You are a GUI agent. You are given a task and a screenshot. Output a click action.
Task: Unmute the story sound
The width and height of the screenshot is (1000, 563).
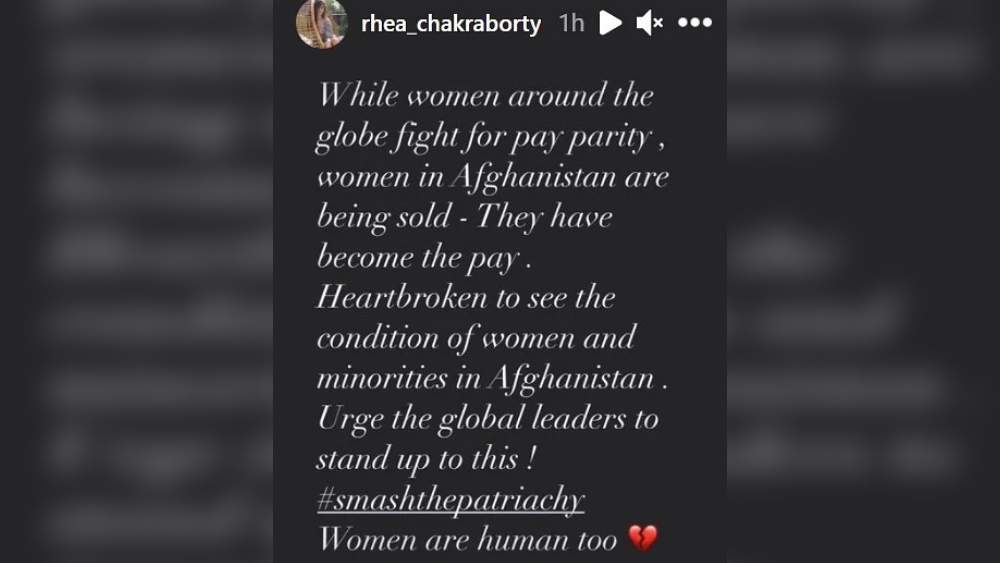[650, 23]
